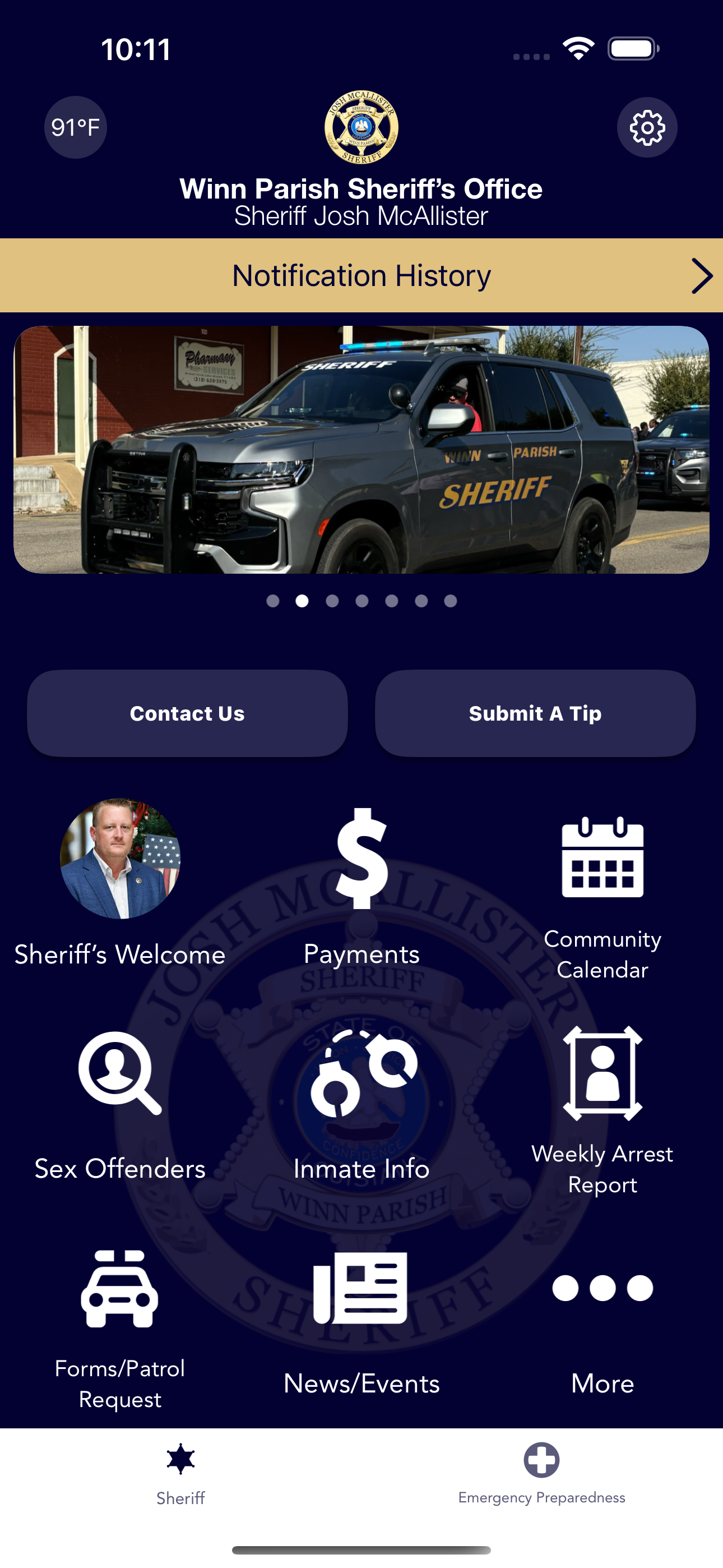
Task: Select the Sheriff badge tab
Action: click(180, 1458)
